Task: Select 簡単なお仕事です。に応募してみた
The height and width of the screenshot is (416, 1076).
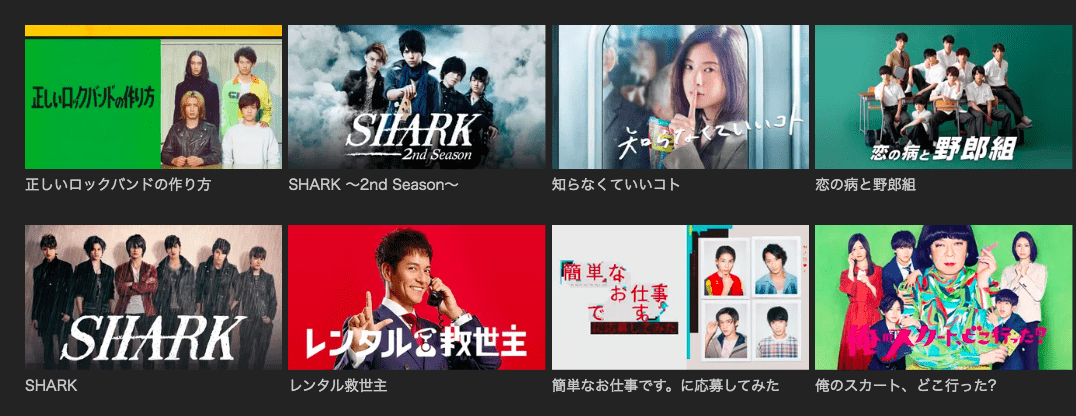Action: tap(680, 297)
